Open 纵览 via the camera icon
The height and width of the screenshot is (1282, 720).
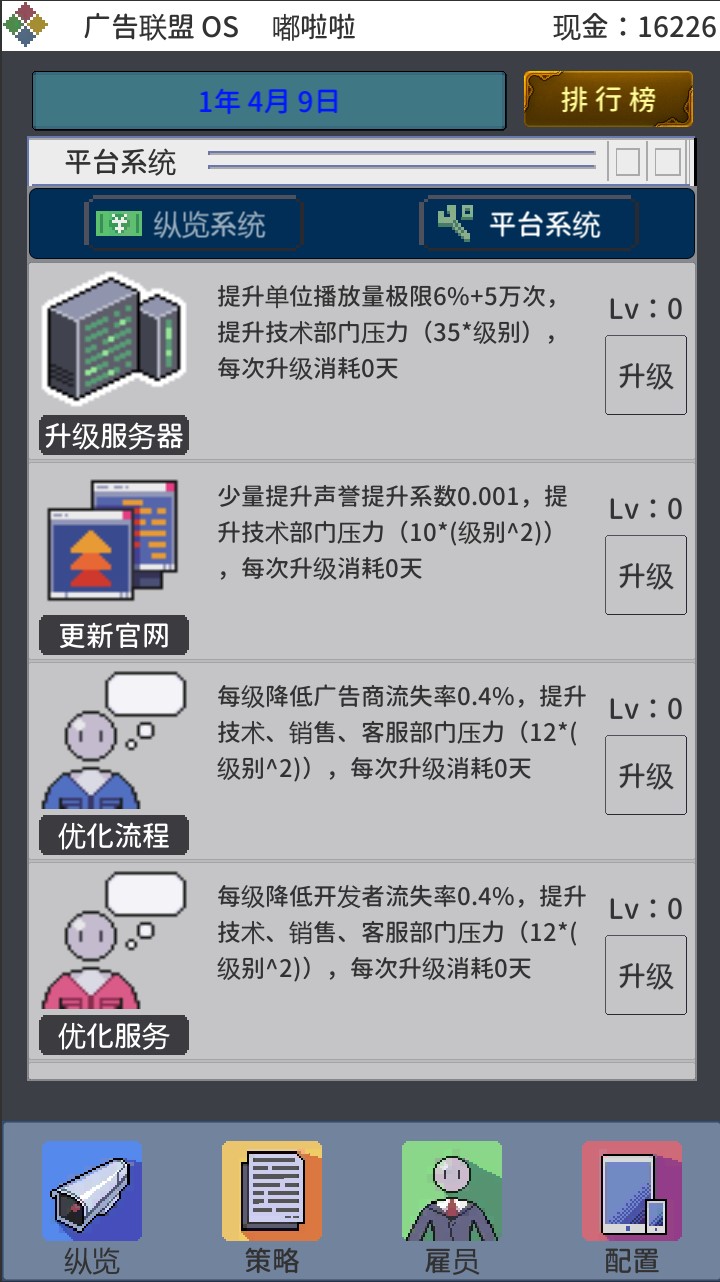pos(90,1190)
